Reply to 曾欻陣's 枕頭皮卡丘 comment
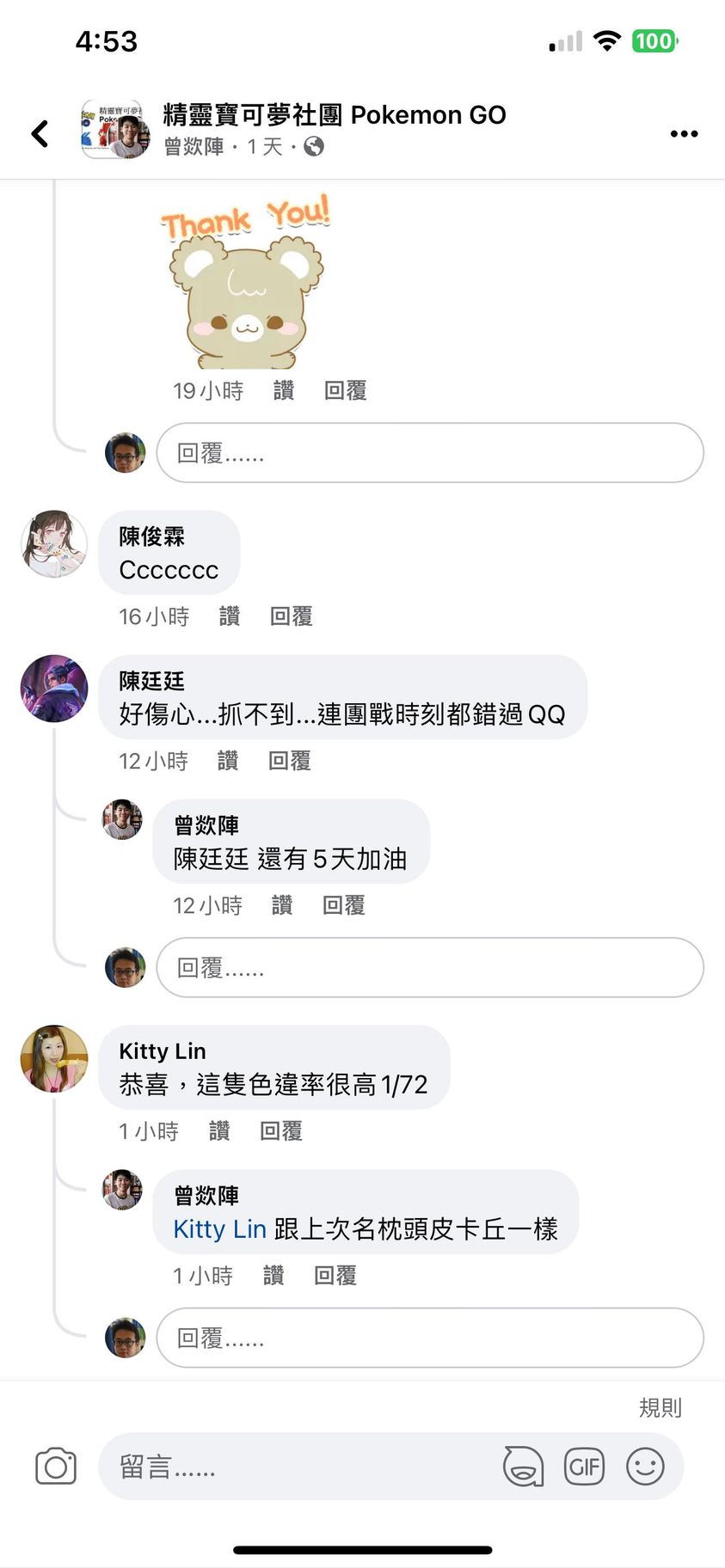The height and width of the screenshot is (1568, 725). coord(335,1276)
